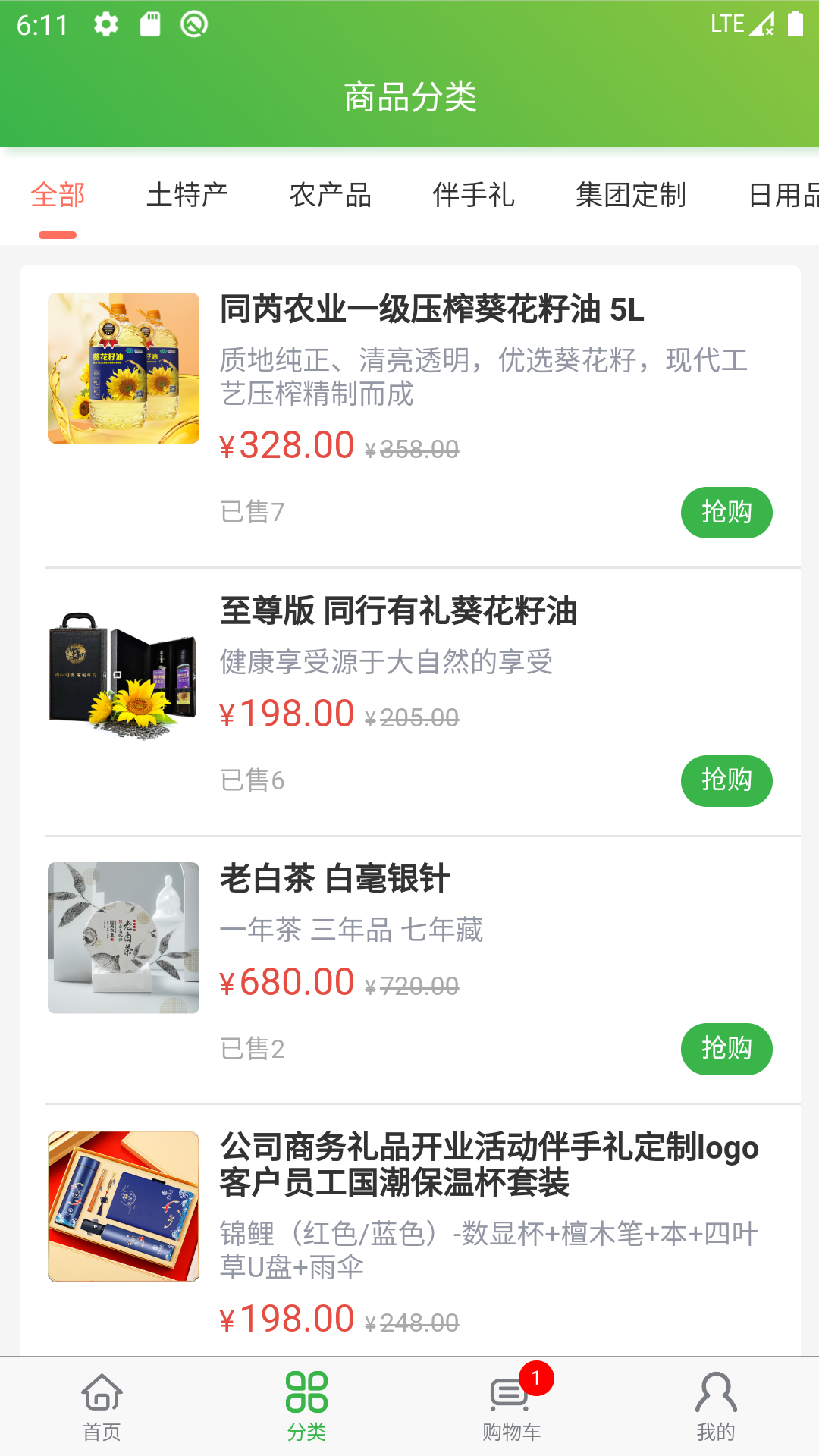Tap 抢购 for 至尊版 同行有礼葵花籽油
Viewport: 819px width, 1456px height.
pos(726,780)
